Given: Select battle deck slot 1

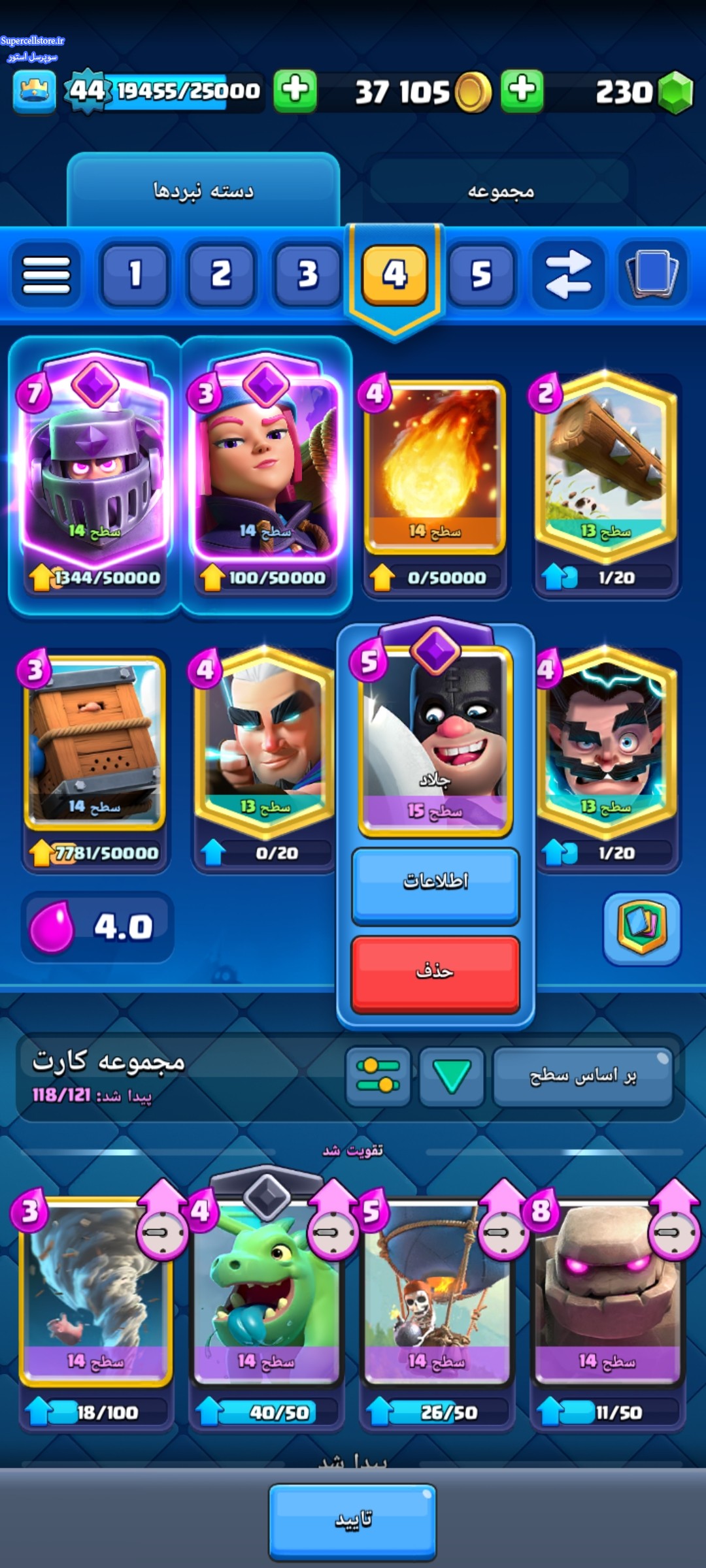Looking at the screenshot, I should pyautogui.click(x=135, y=274).
